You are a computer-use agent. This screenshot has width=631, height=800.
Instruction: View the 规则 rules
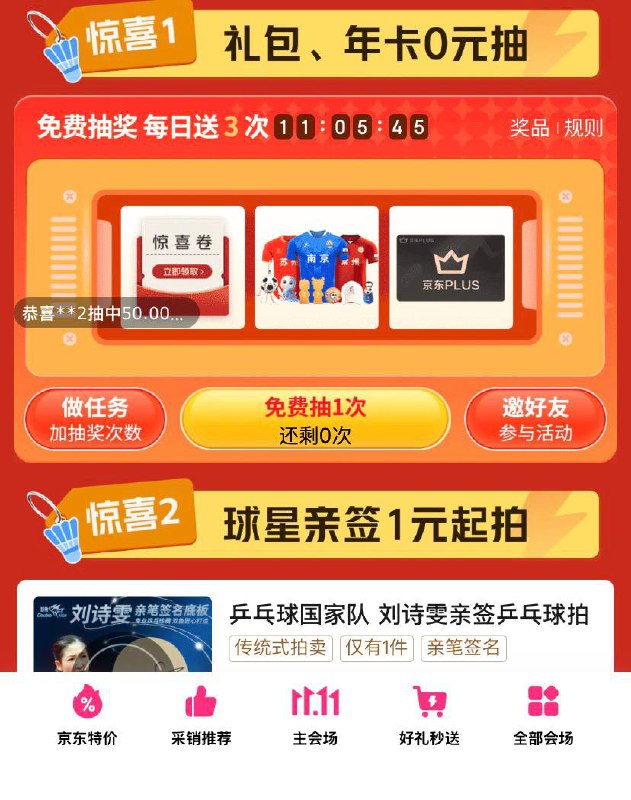point(584,128)
